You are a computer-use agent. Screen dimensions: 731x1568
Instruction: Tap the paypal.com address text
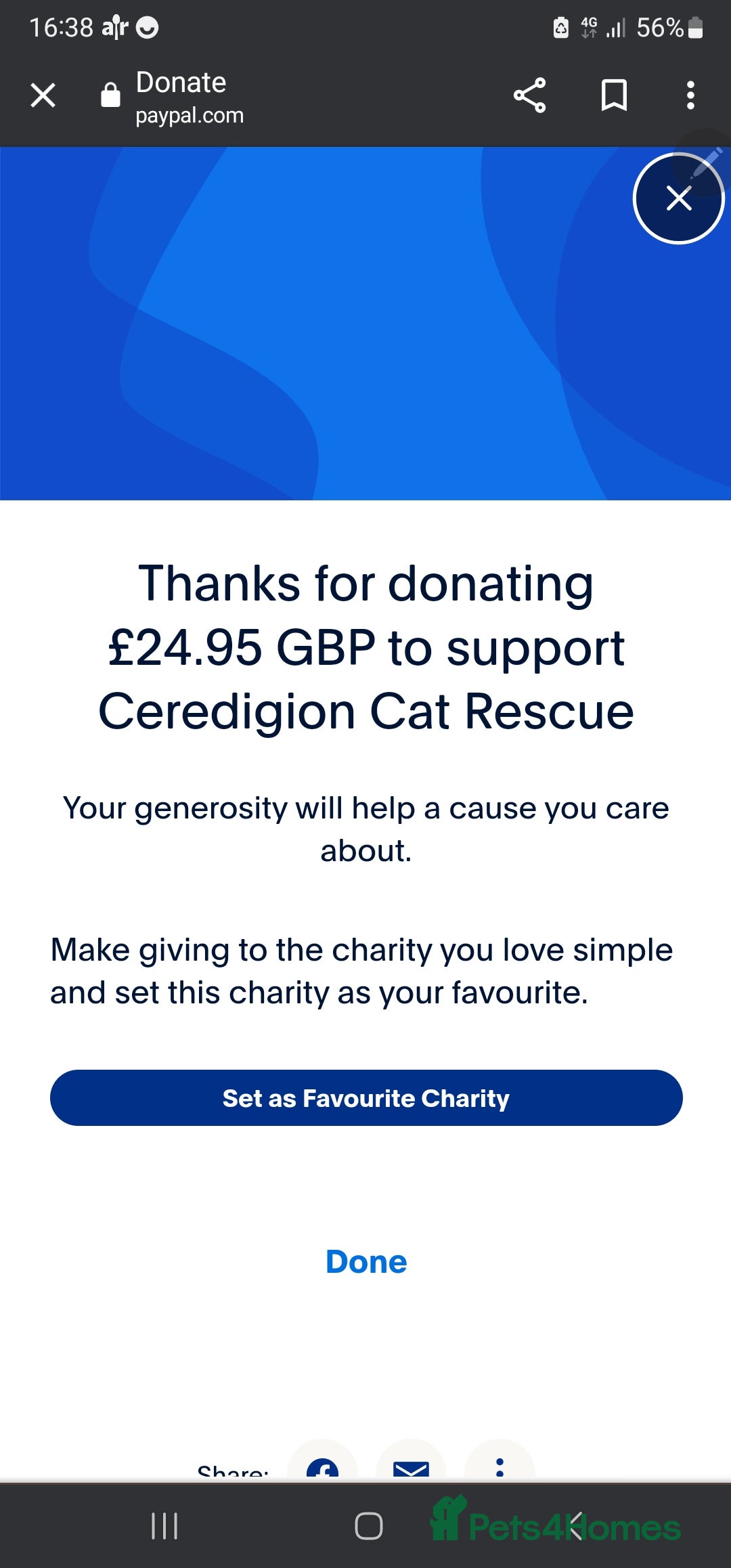pos(188,115)
